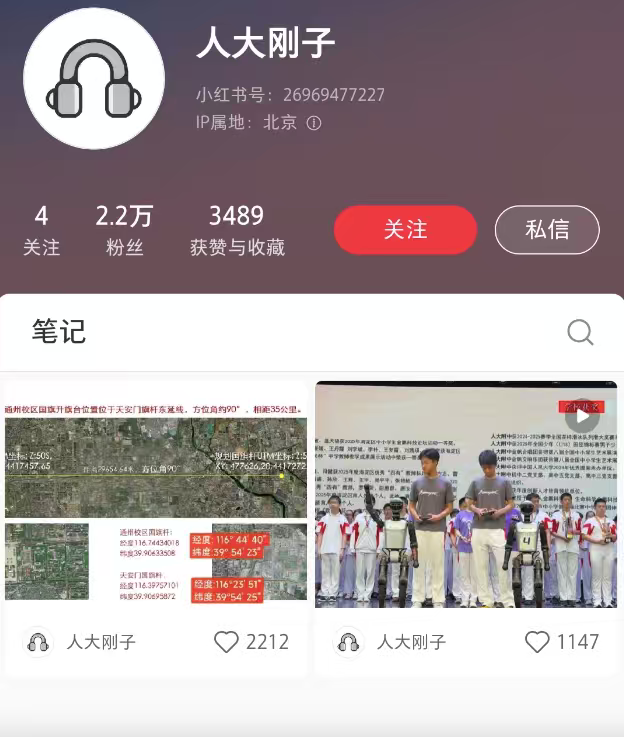Open the robot stage video note

point(466,495)
